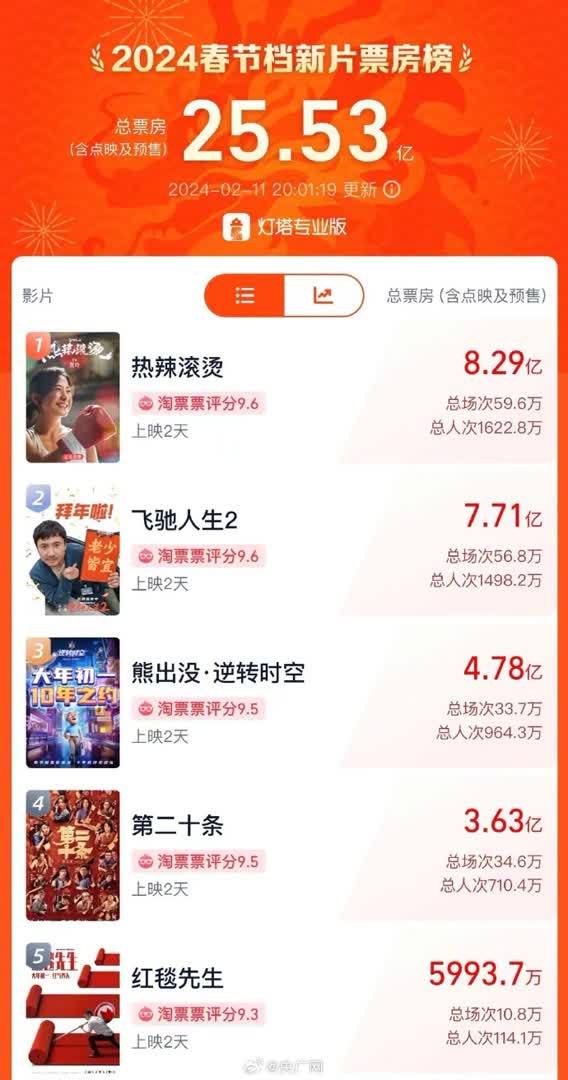Open the info icon beside the update time
Viewport: 568px width, 1080px height.
pyautogui.click(x=391, y=189)
